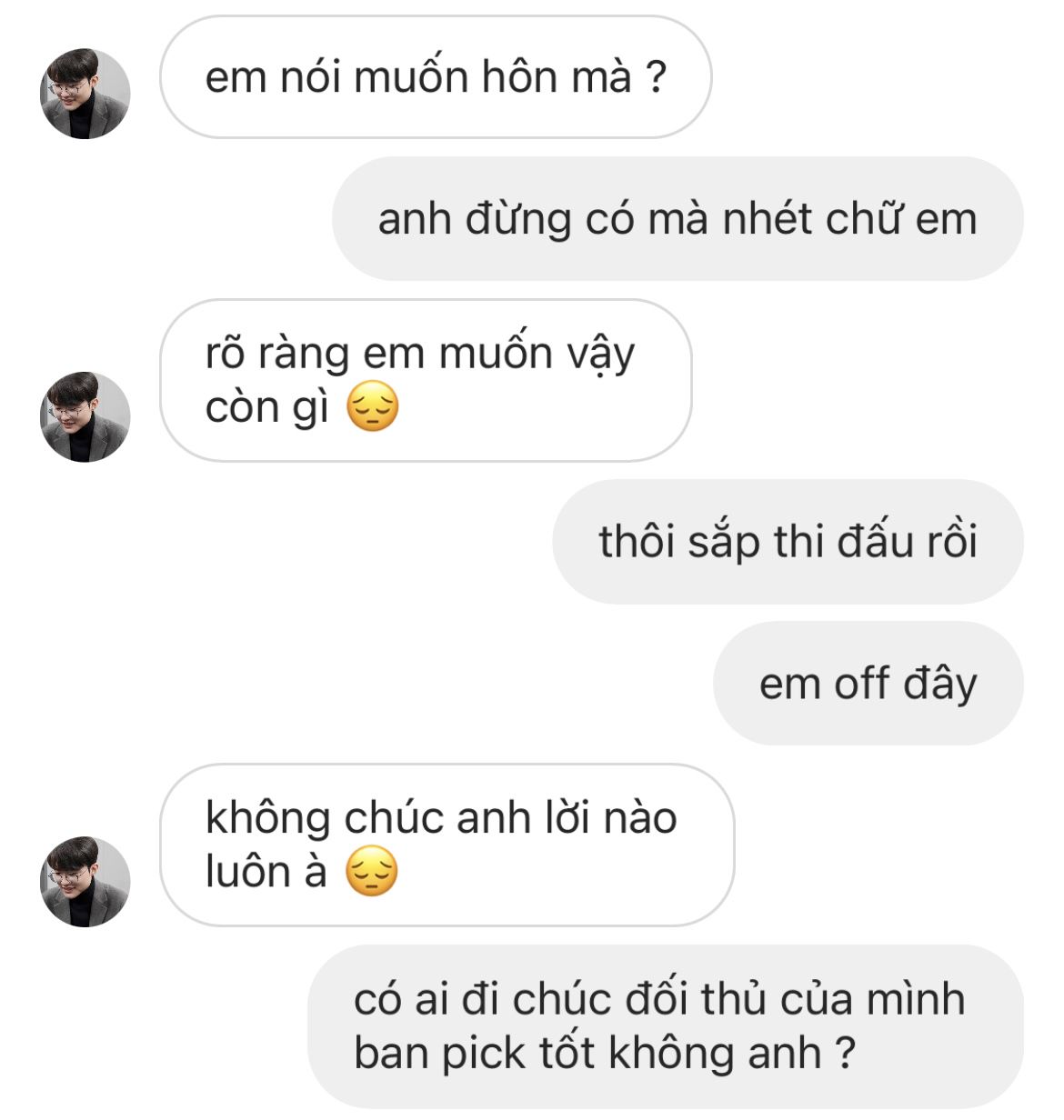View profile from avatar by "không chúc anh lời nào"

(85, 882)
